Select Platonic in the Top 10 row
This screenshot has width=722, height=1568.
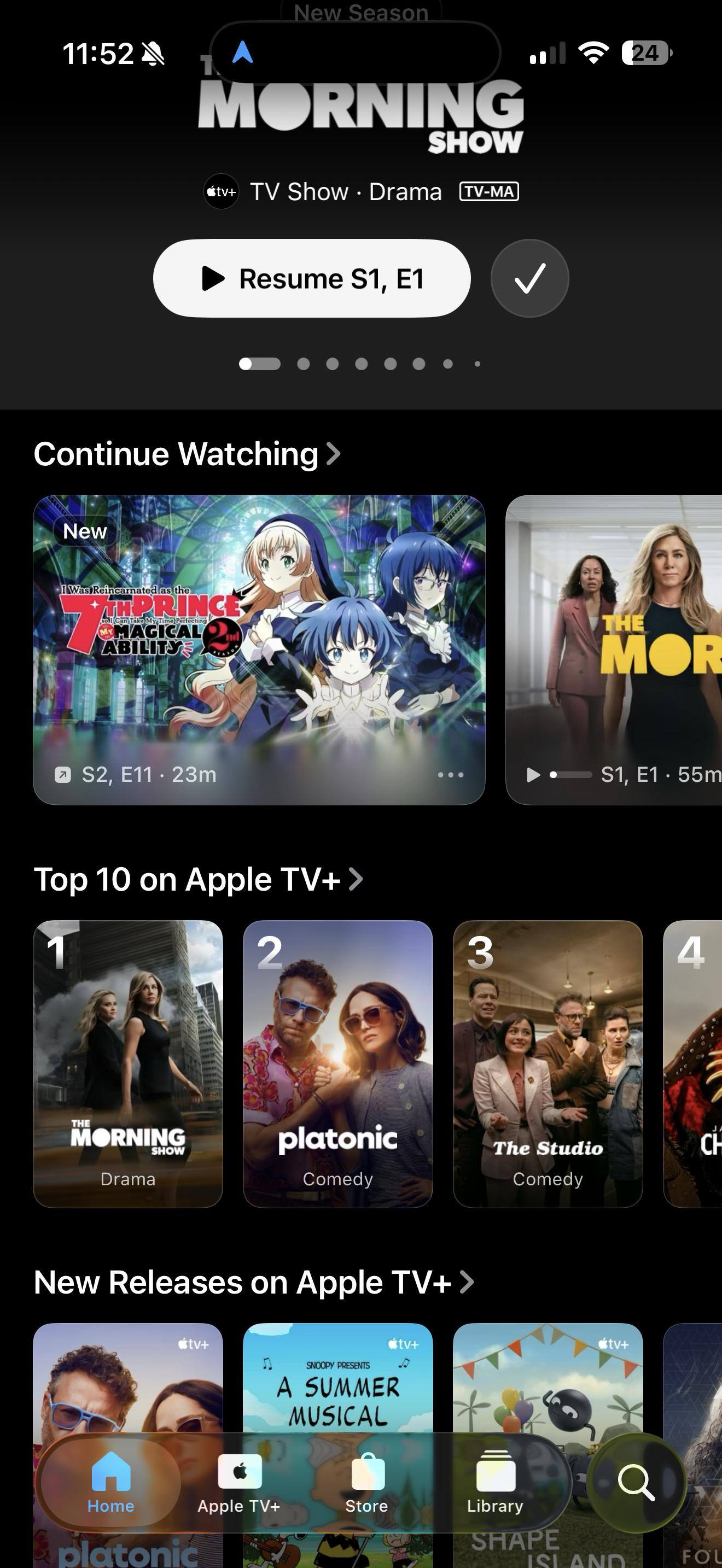[x=338, y=1063]
